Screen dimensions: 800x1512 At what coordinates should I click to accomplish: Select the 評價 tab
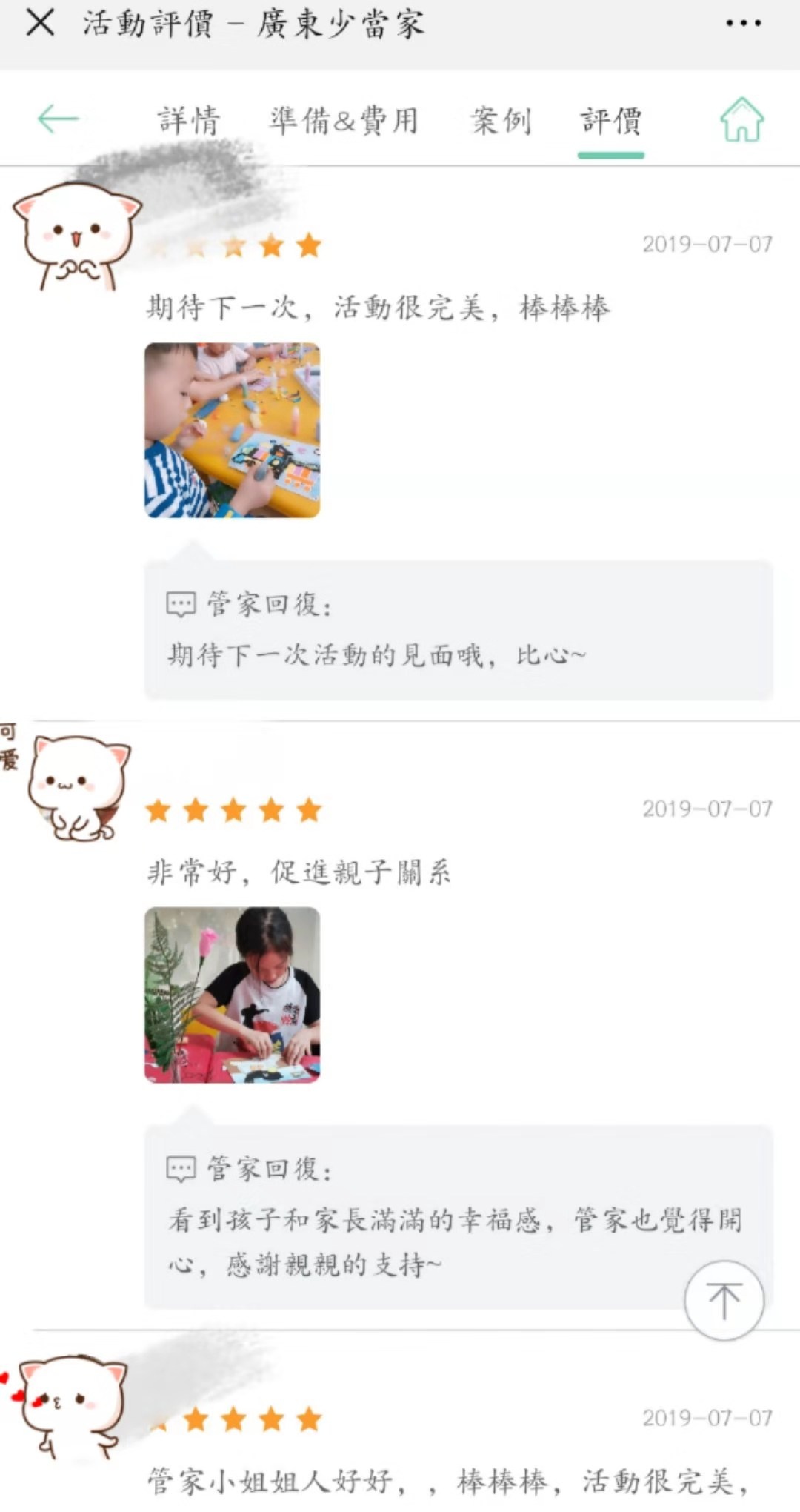[611, 120]
